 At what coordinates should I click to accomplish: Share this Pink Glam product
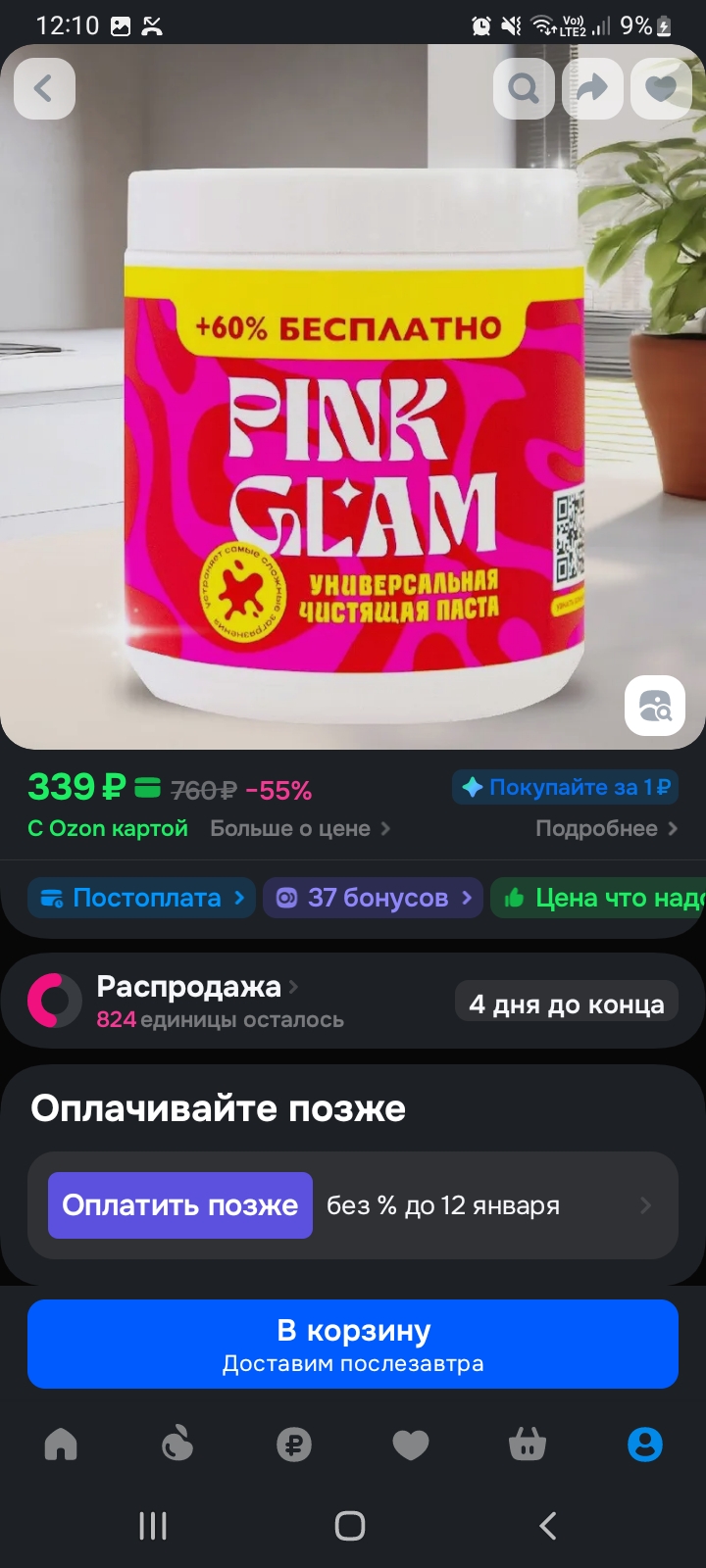(x=592, y=89)
